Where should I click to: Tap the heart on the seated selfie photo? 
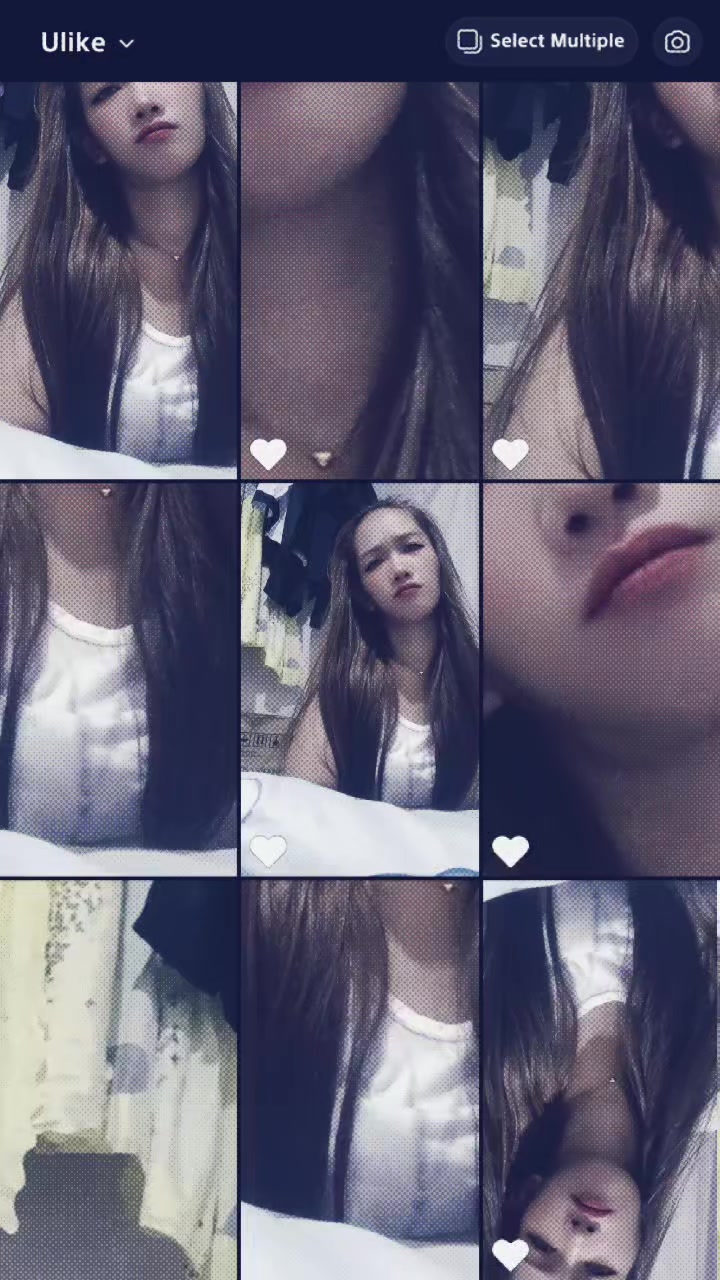point(268,851)
